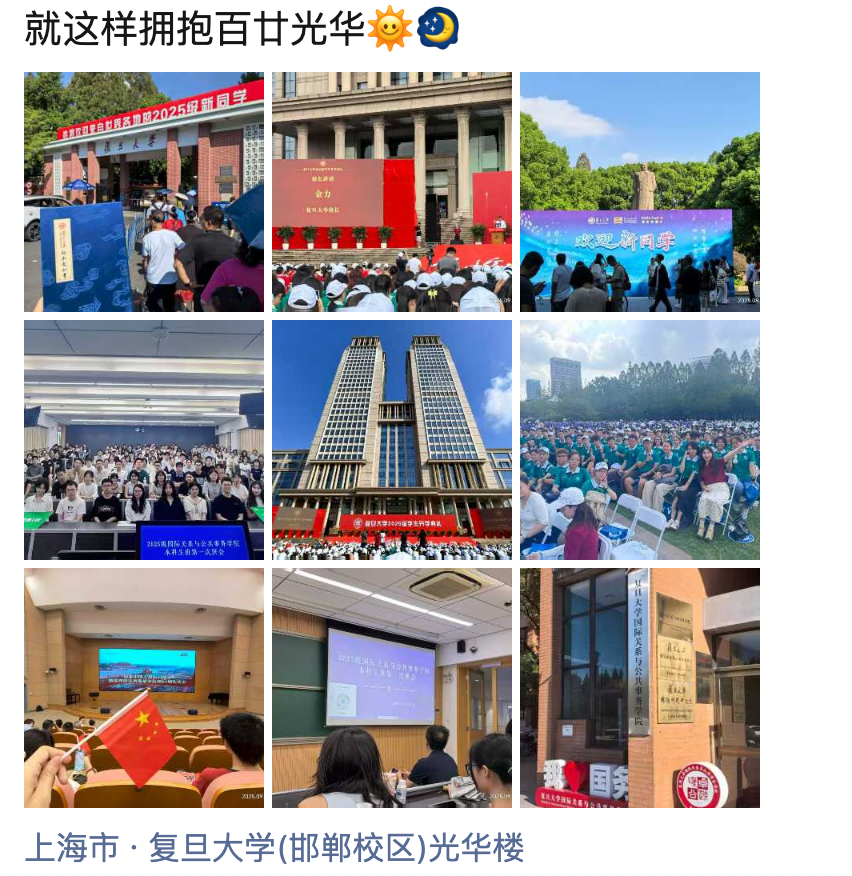This screenshot has height=876, width=852.
Task: Open location link 复旦大学(邯郸校区)光华楼
Action: point(274,849)
